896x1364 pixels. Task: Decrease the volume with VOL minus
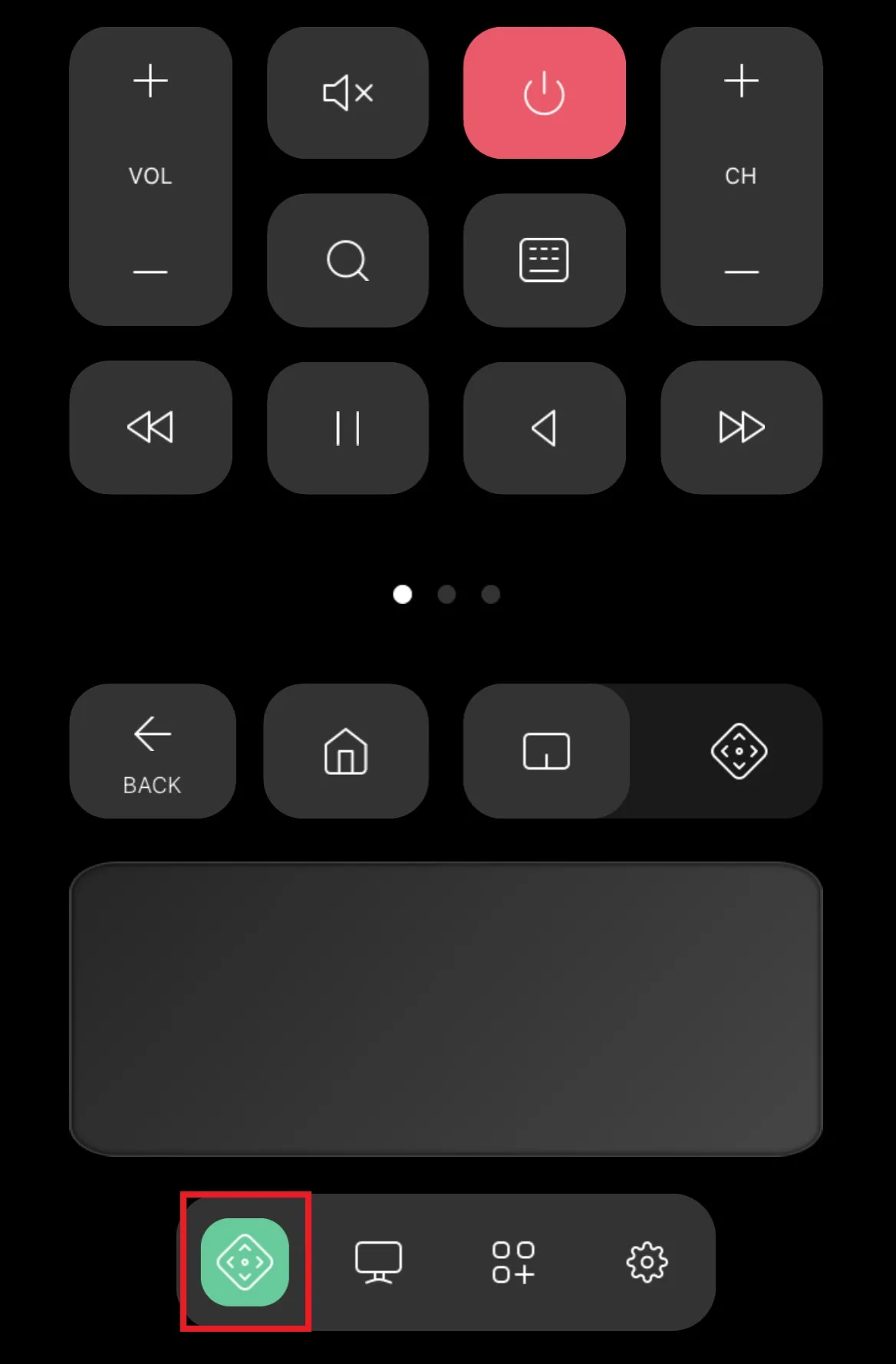click(x=150, y=272)
